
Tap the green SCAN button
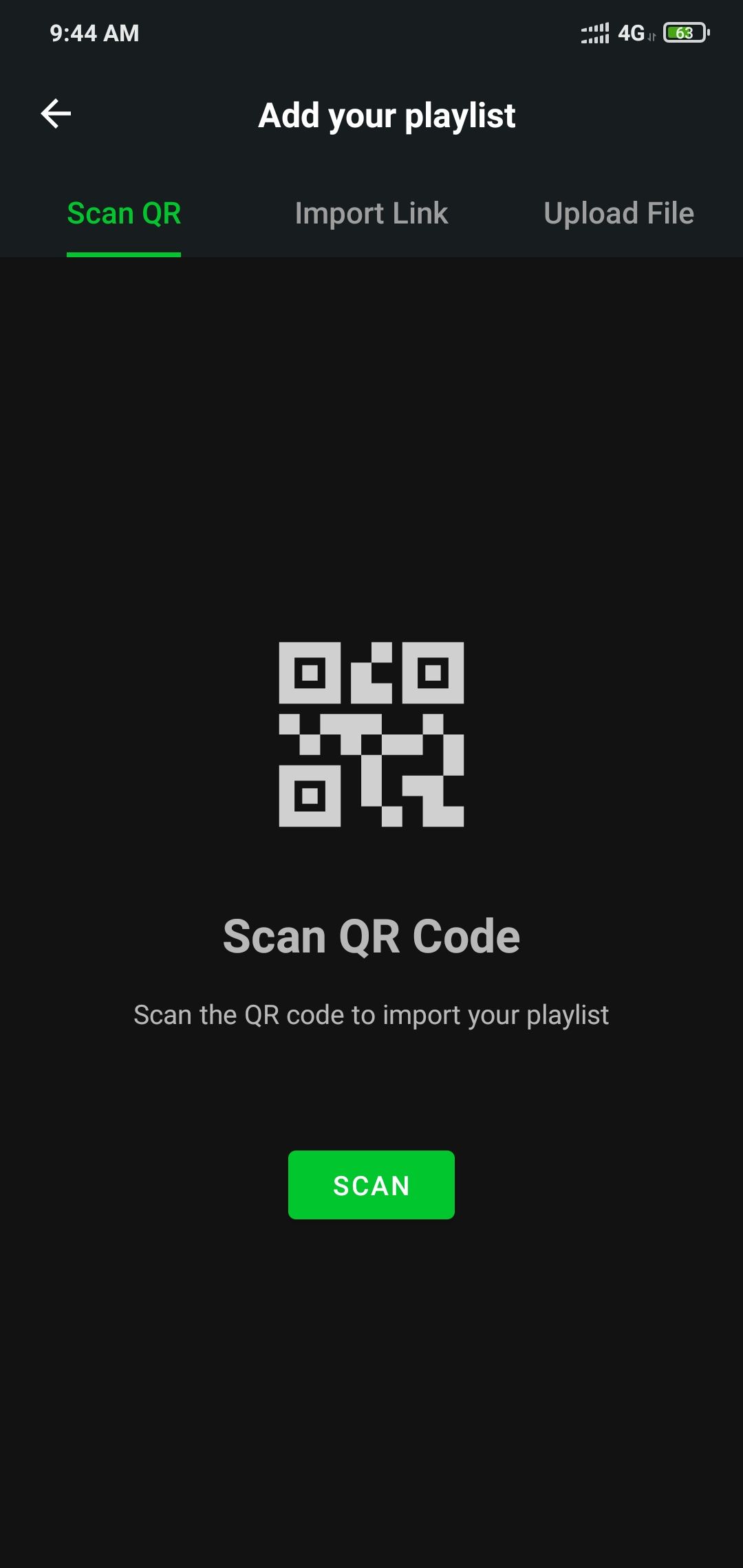tap(371, 1185)
